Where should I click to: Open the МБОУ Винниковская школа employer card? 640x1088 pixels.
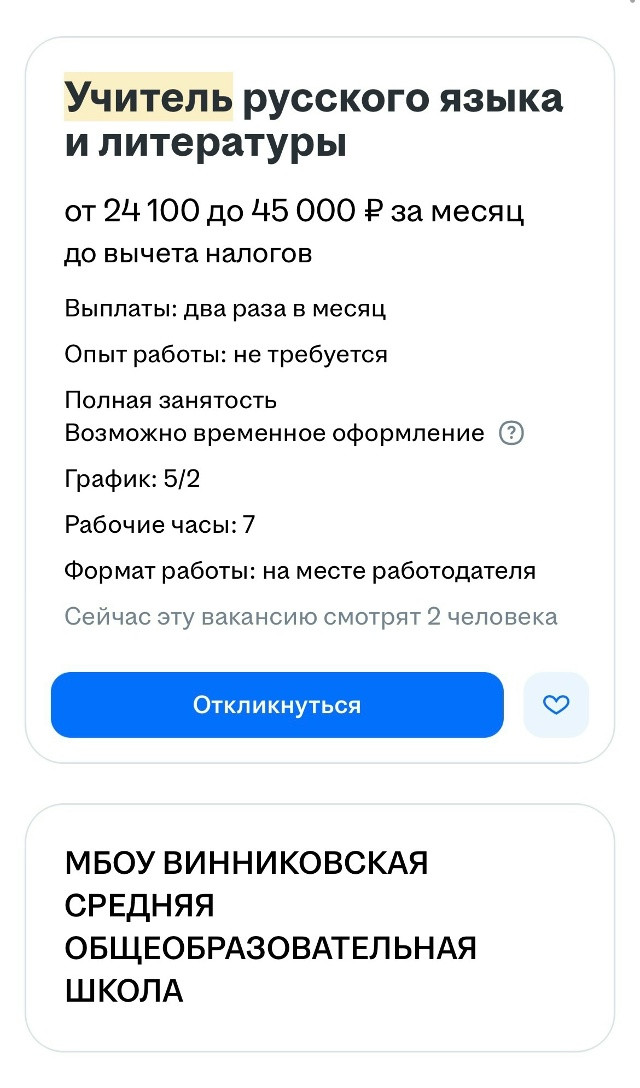click(x=320, y=927)
